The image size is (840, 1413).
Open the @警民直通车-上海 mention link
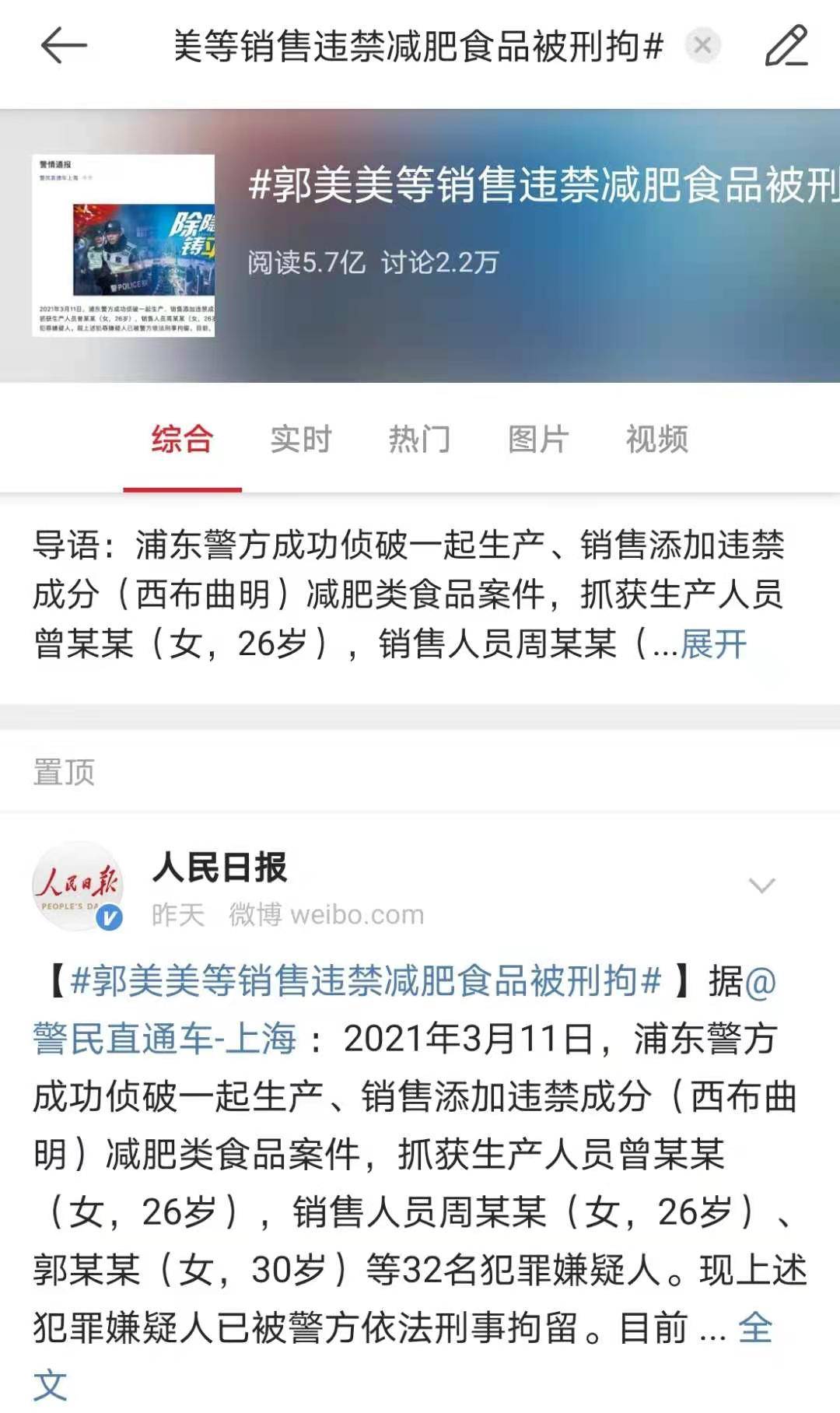coord(165,1039)
